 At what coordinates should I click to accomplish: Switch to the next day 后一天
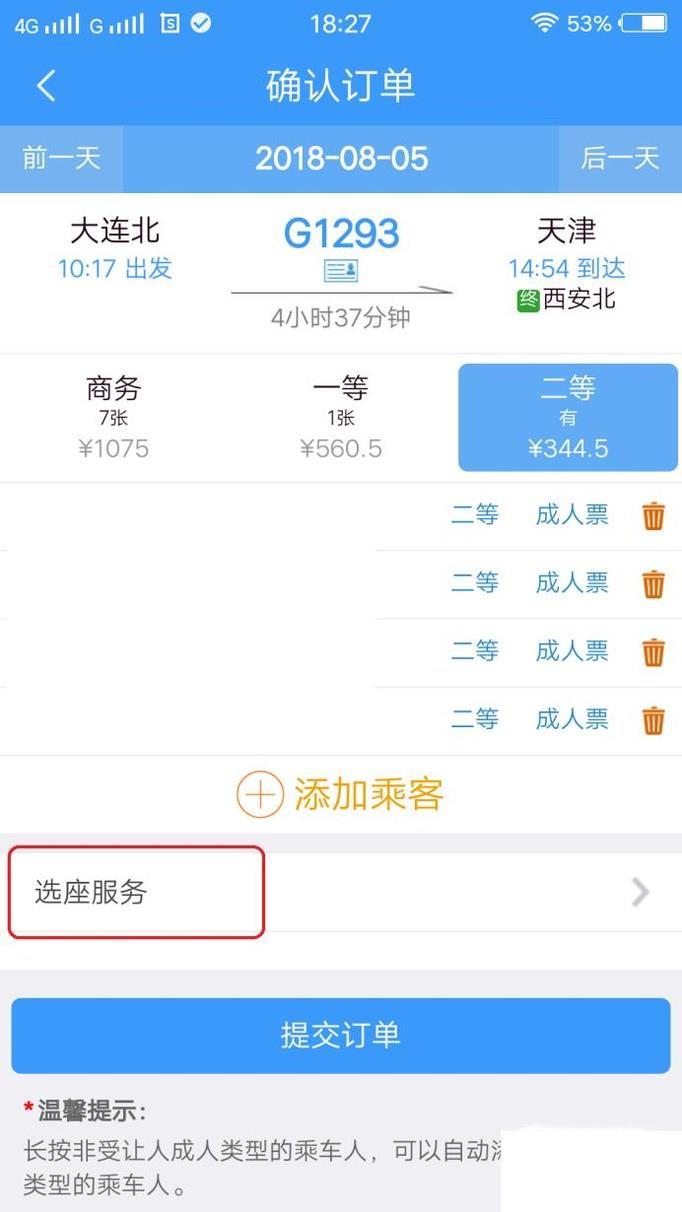620,159
